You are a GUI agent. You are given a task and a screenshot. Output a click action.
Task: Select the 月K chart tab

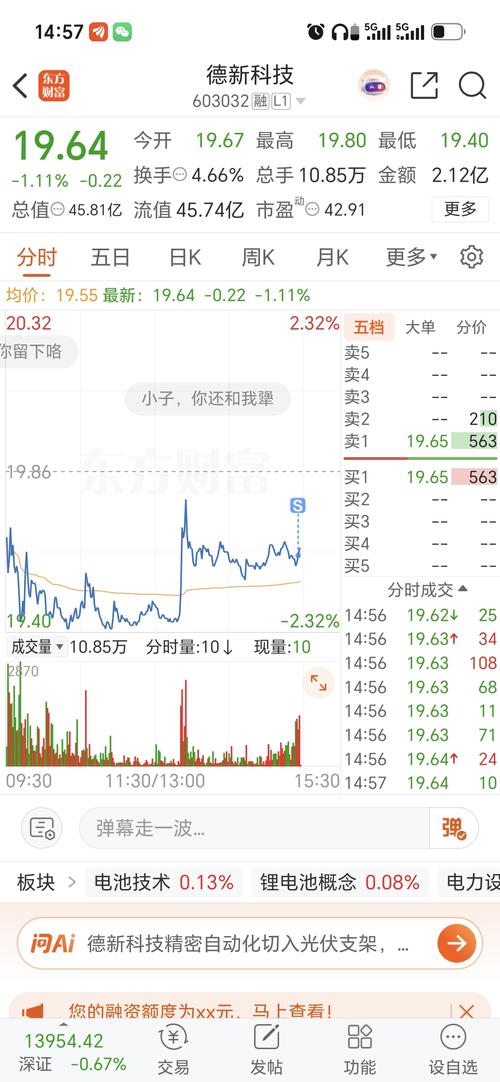[332, 258]
